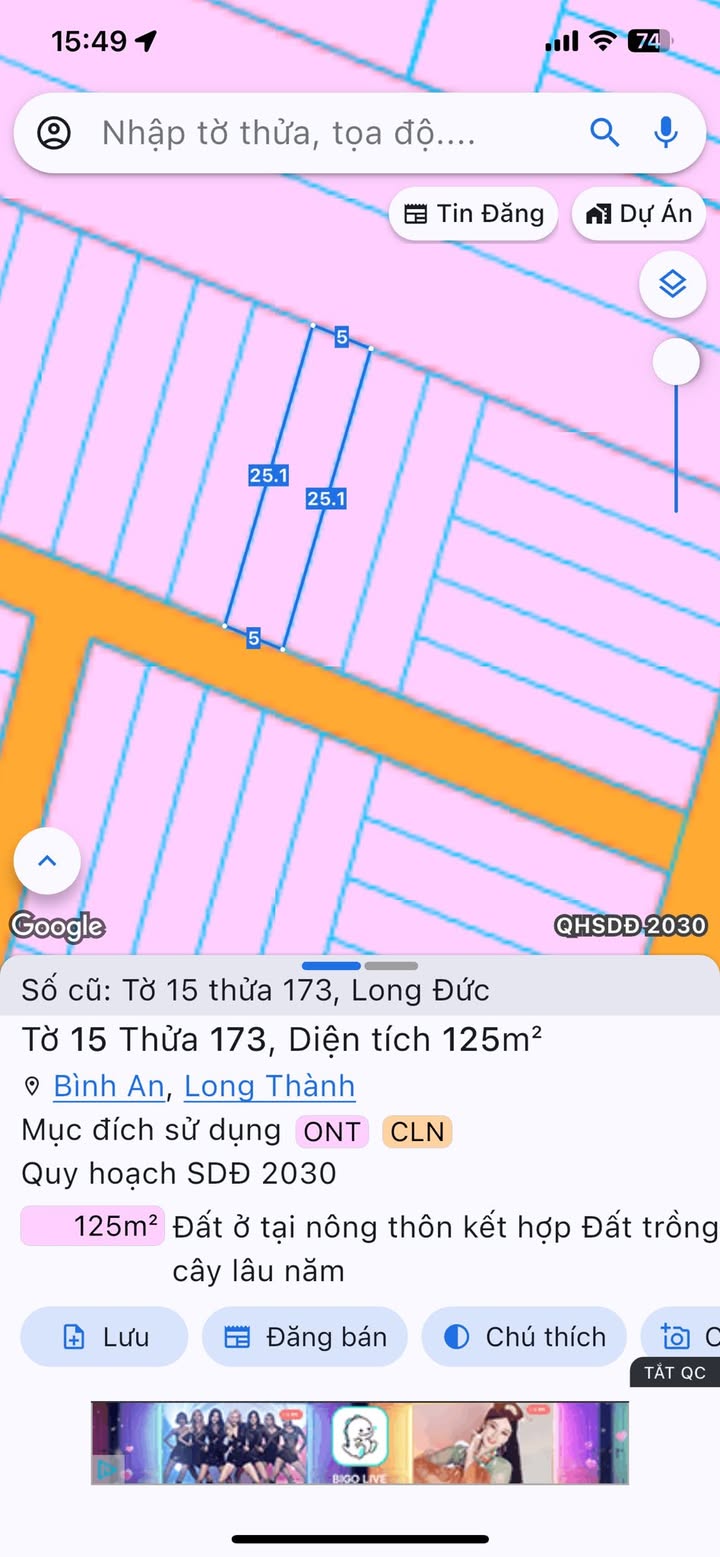This screenshot has height=1557, width=720.
Task: Select the CLN land use tag
Action: point(417,1132)
